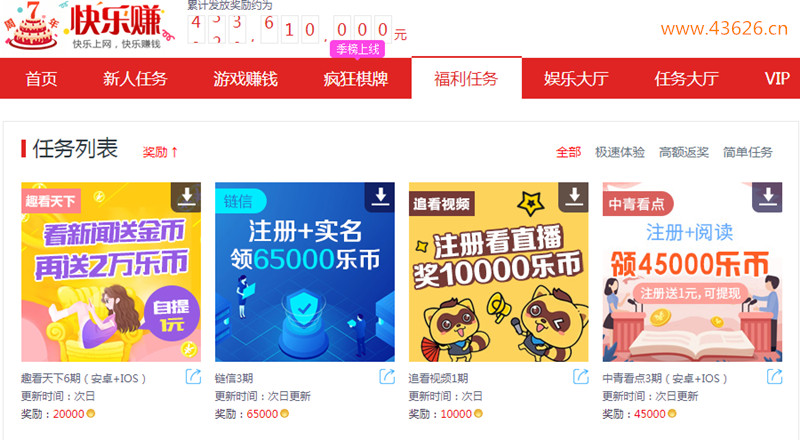Show 全部 tasks filter

coord(568,152)
